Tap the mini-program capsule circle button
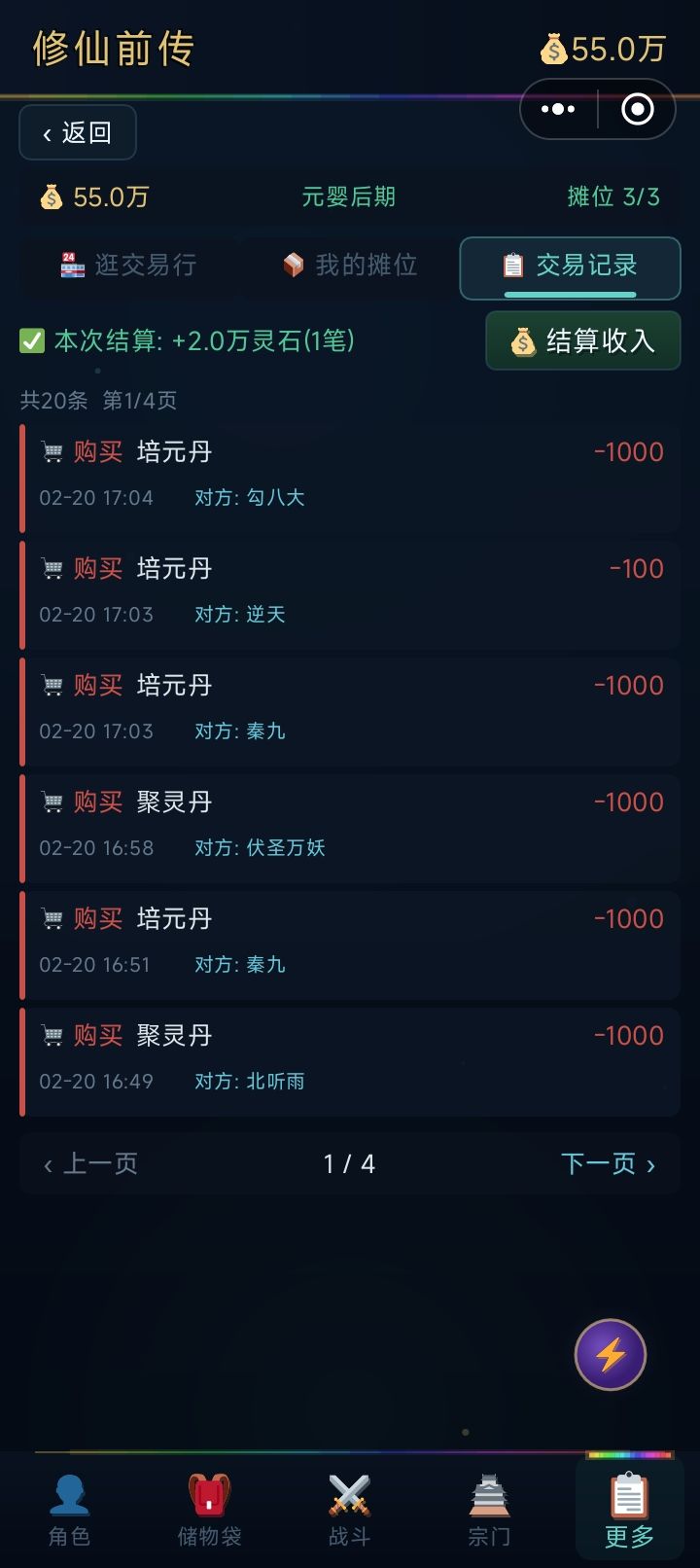The image size is (700, 1568). (x=637, y=109)
